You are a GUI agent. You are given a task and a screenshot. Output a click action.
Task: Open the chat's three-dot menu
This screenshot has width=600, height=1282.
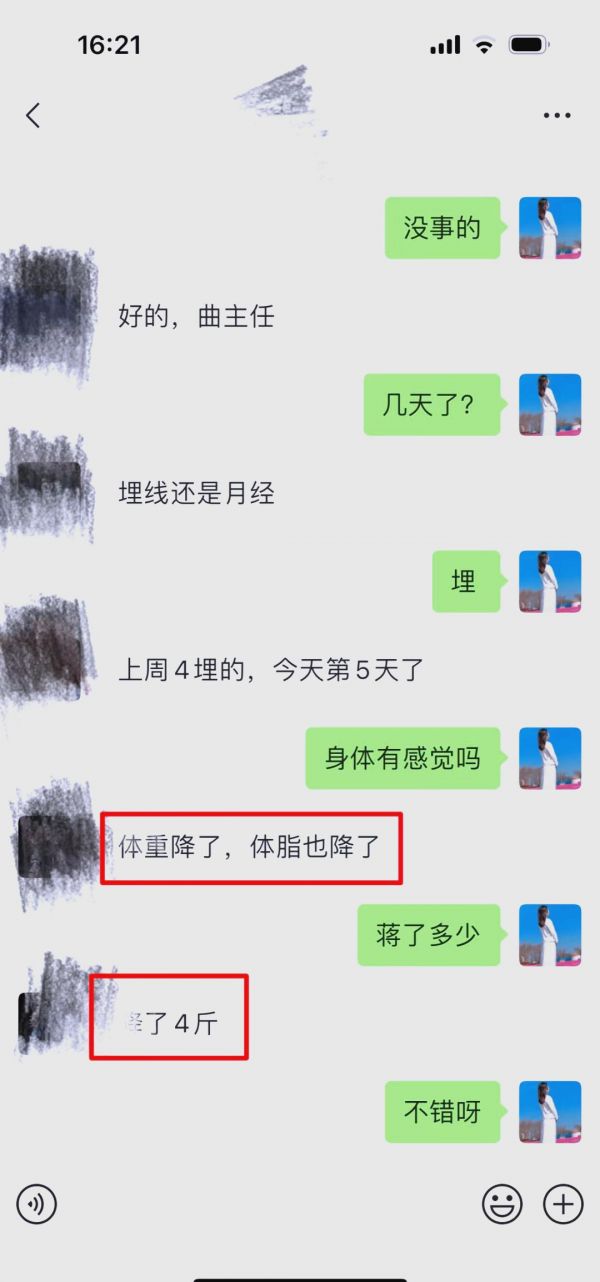point(557,116)
